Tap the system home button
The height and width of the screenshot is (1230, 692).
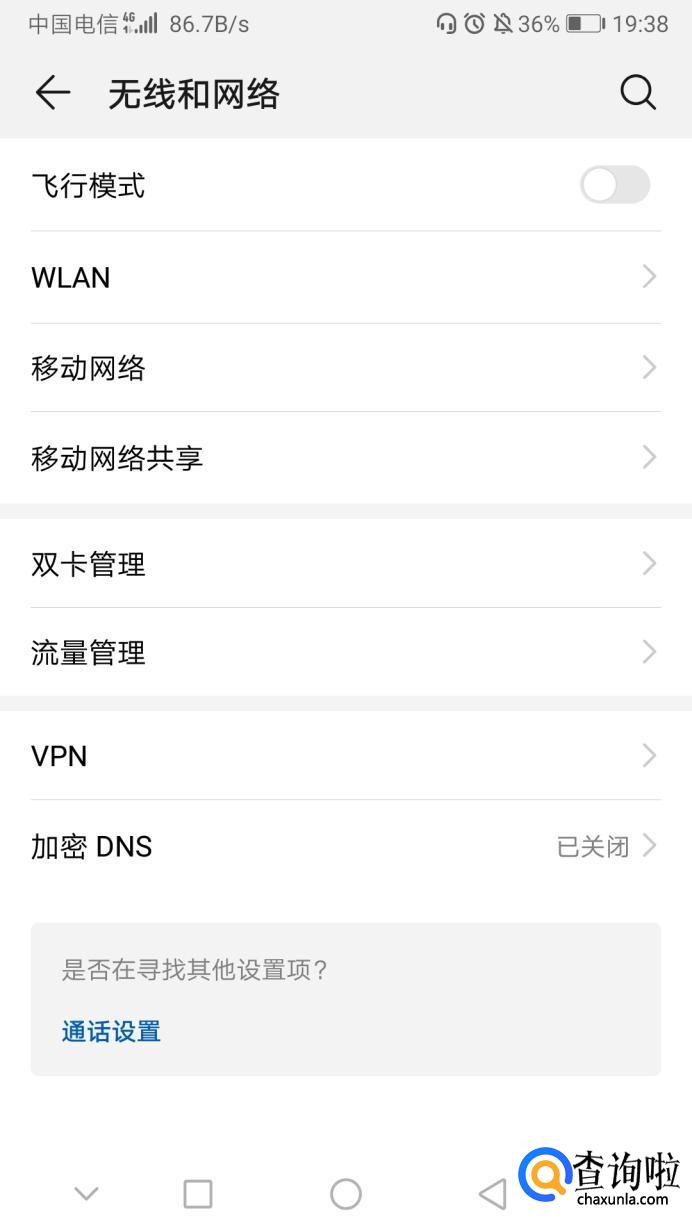click(345, 1193)
